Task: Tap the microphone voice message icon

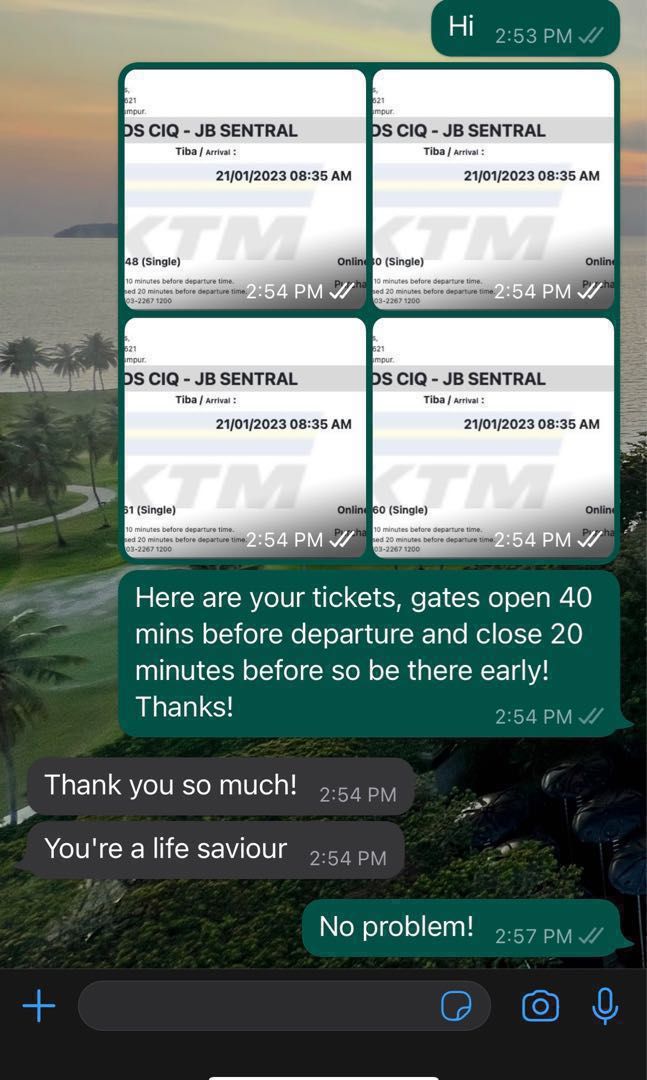Action: [x=605, y=1006]
